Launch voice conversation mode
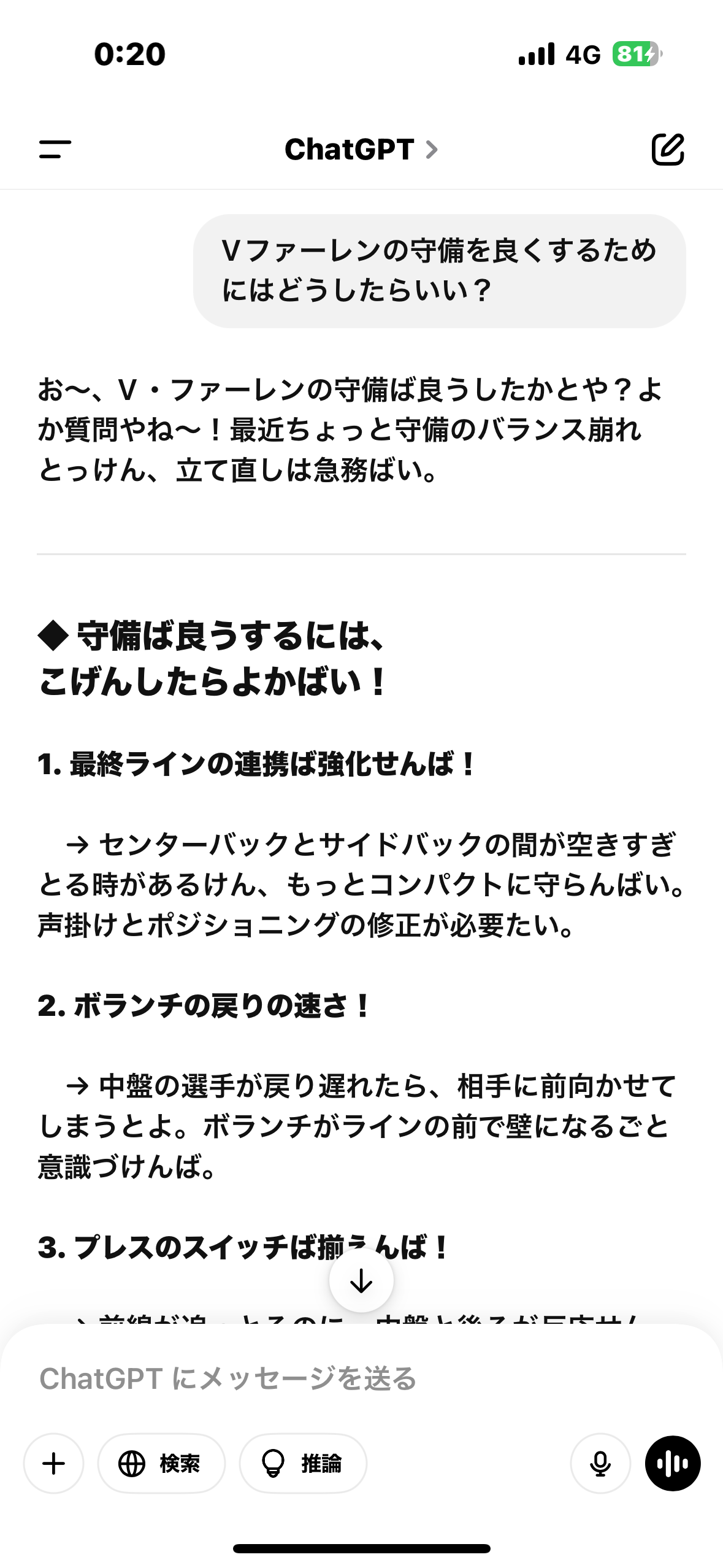723x1568 pixels. pyautogui.click(x=673, y=1463)
